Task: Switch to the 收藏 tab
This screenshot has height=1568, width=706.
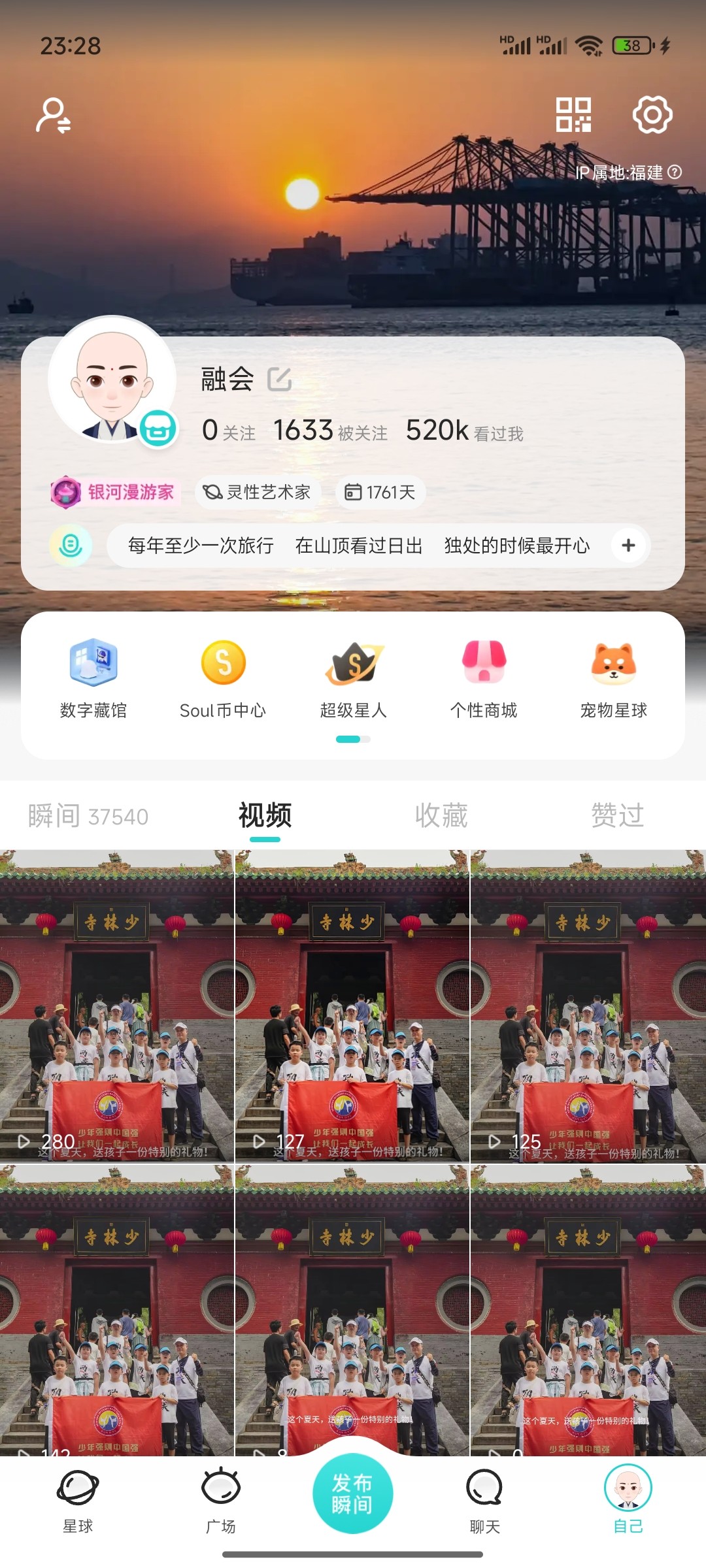Action: tap(441, 816)
